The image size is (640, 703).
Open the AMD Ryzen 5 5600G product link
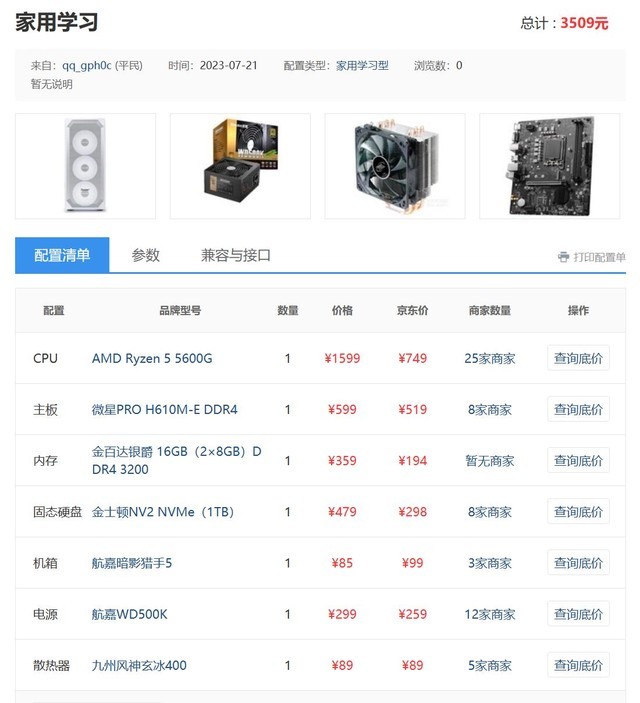152,358
